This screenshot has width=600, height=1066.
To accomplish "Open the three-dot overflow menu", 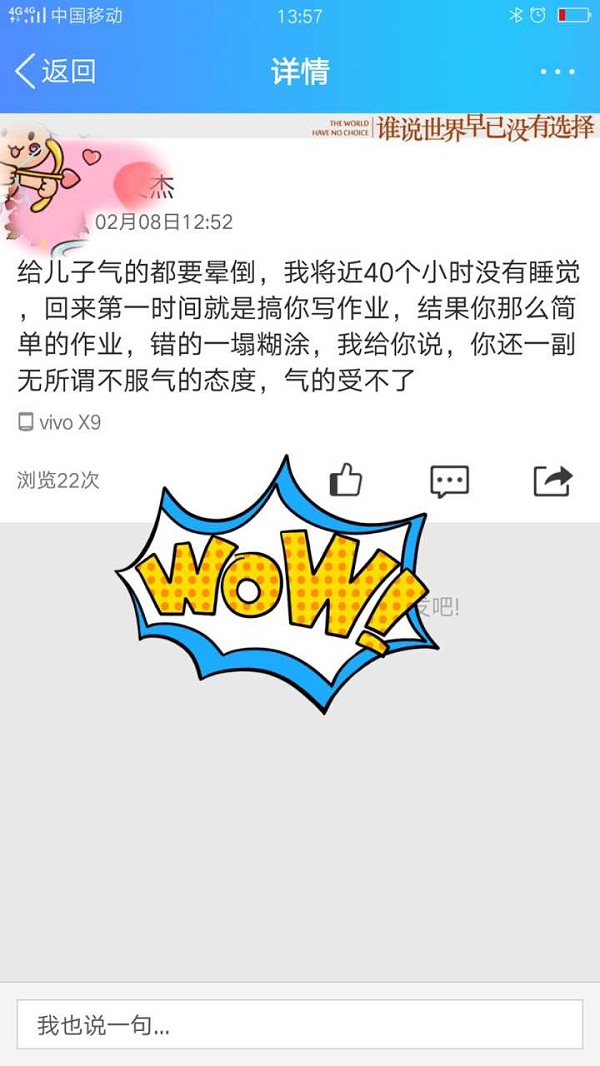I will click(x=557, y=72).
